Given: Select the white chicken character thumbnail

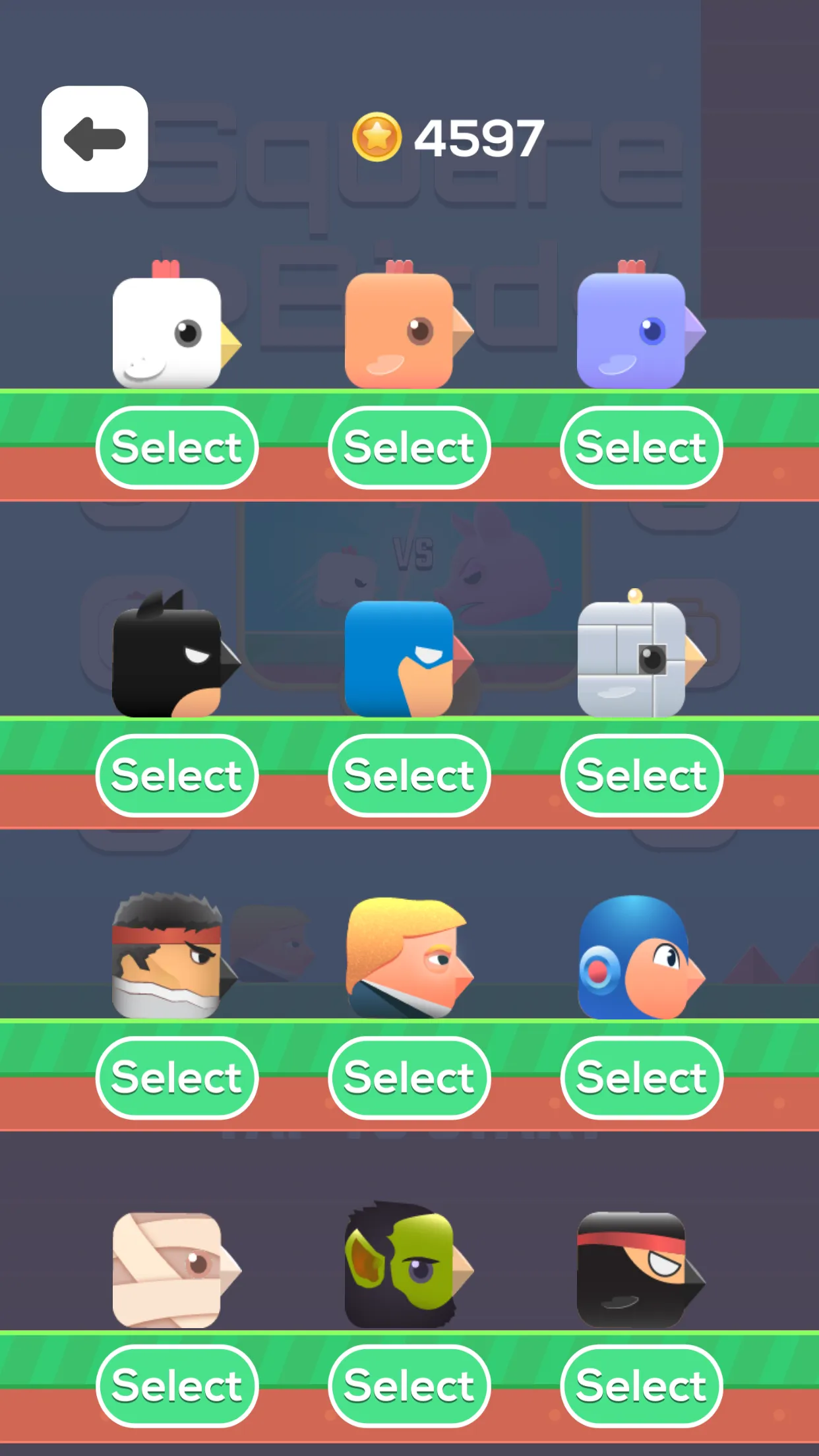Looking at the screenshot, I should [167, 330].
